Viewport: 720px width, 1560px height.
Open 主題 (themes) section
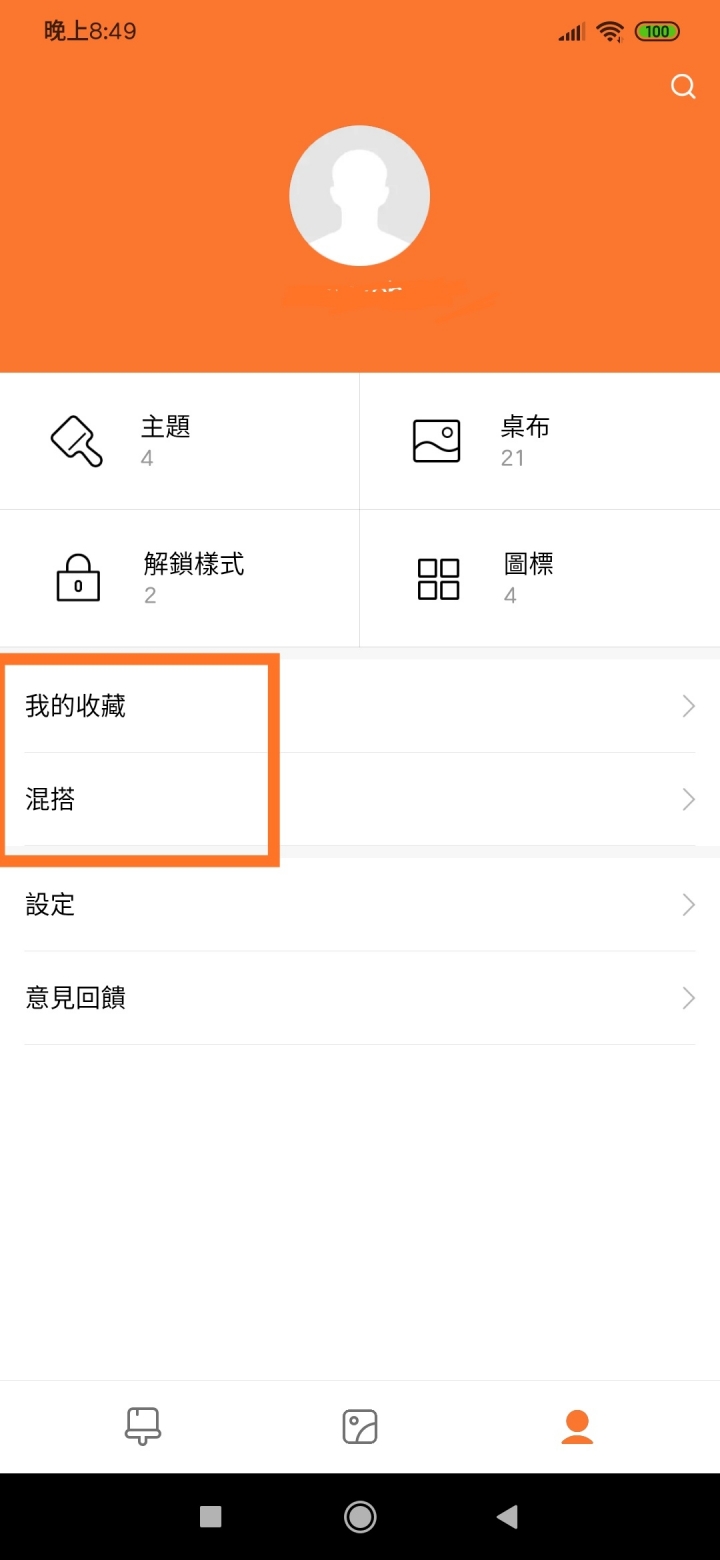pyautogui.click(x=180, y=441)
